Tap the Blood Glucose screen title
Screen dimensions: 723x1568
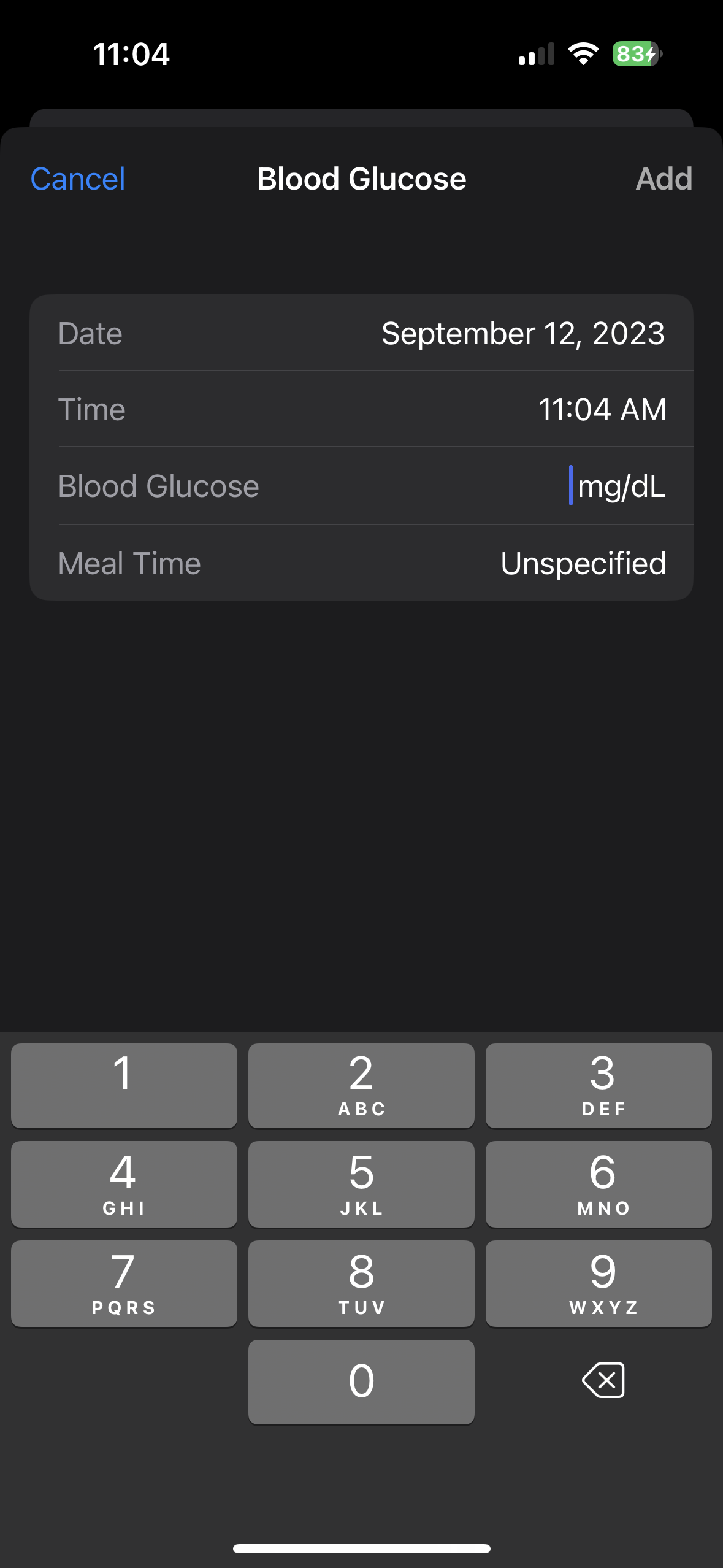tap(361, 179)
